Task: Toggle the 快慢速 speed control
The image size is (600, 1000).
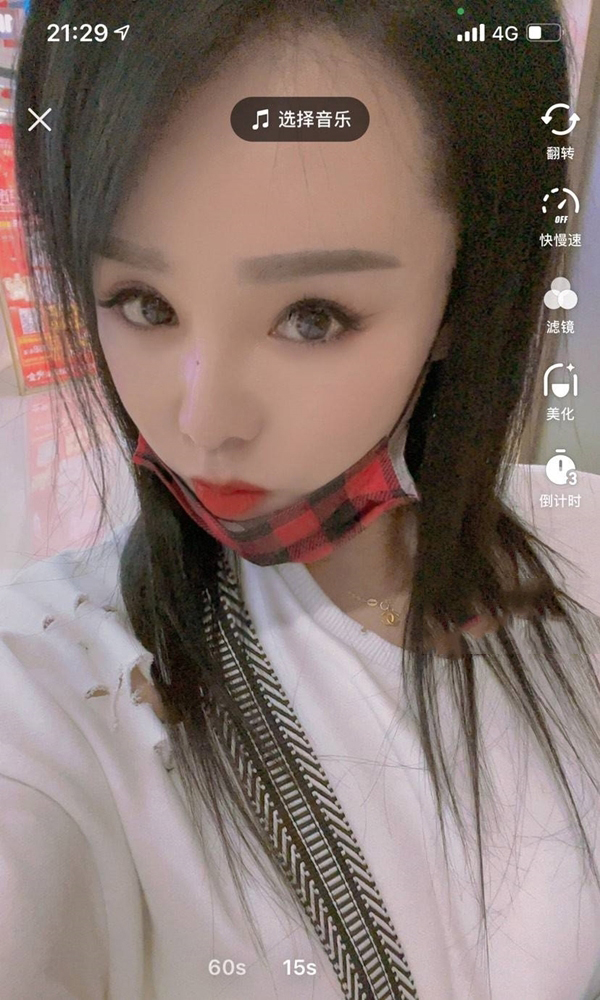Action: click(x=560, y=215)
